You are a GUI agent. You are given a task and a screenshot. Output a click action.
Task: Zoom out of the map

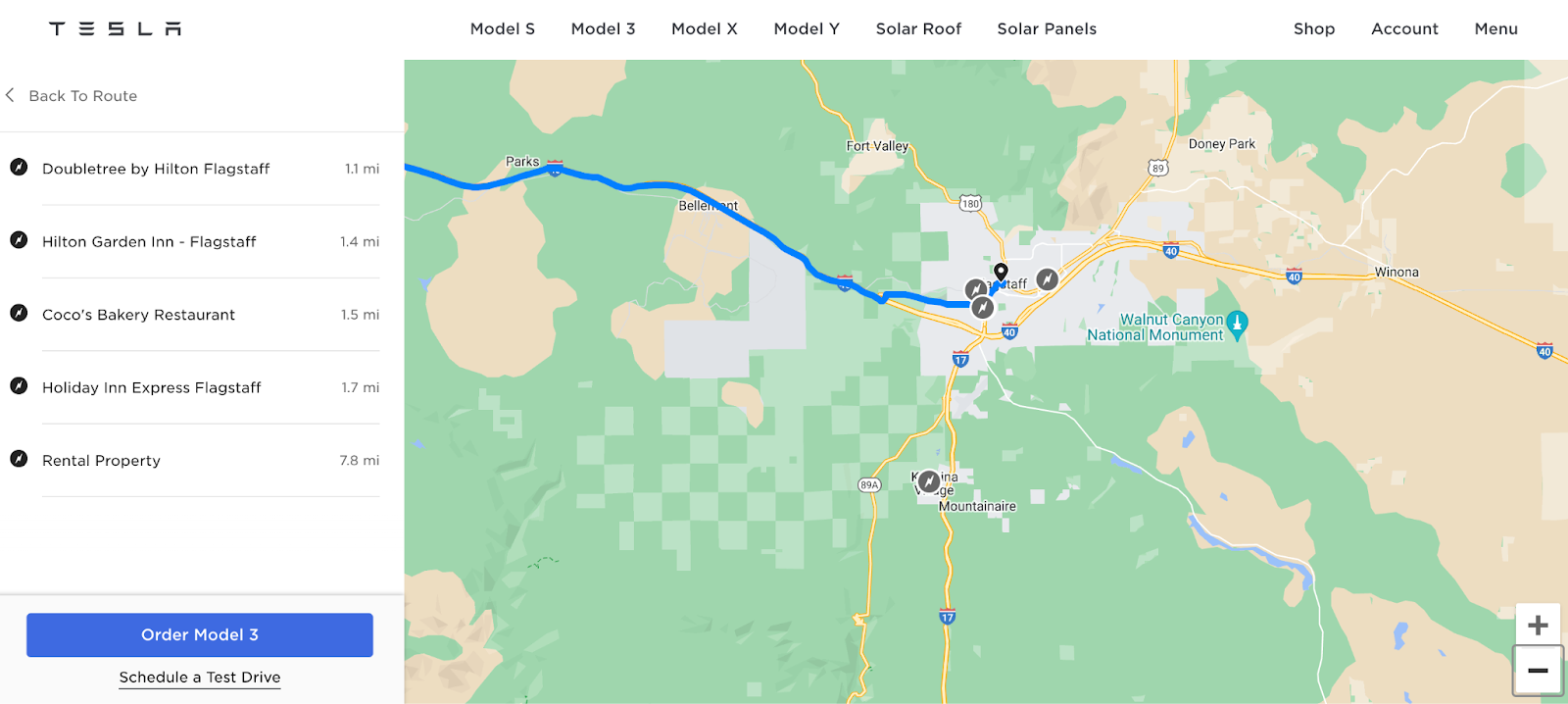point(1538,671)
